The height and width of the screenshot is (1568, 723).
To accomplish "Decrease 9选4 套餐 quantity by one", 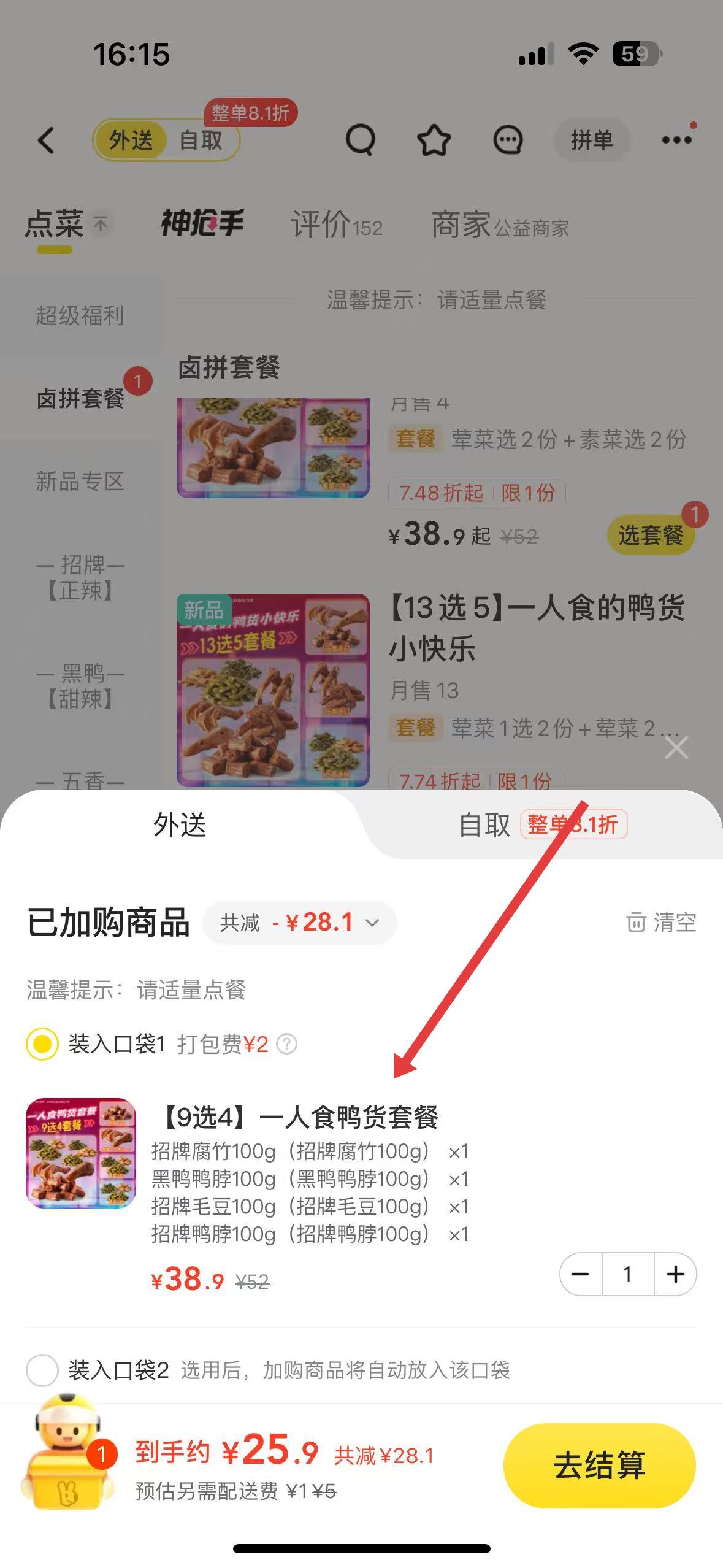I will (x=580, y=1275).
